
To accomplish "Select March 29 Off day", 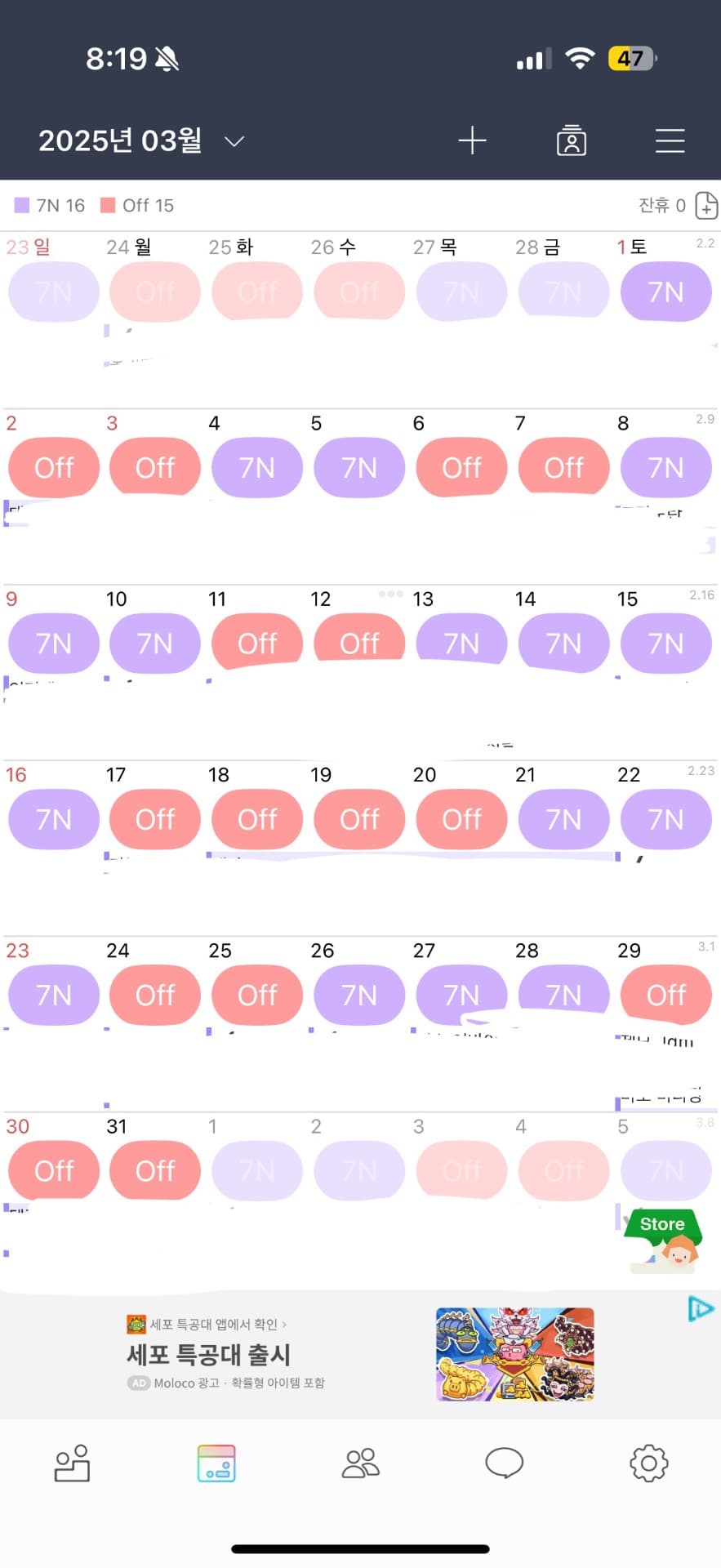I will 665,995.
